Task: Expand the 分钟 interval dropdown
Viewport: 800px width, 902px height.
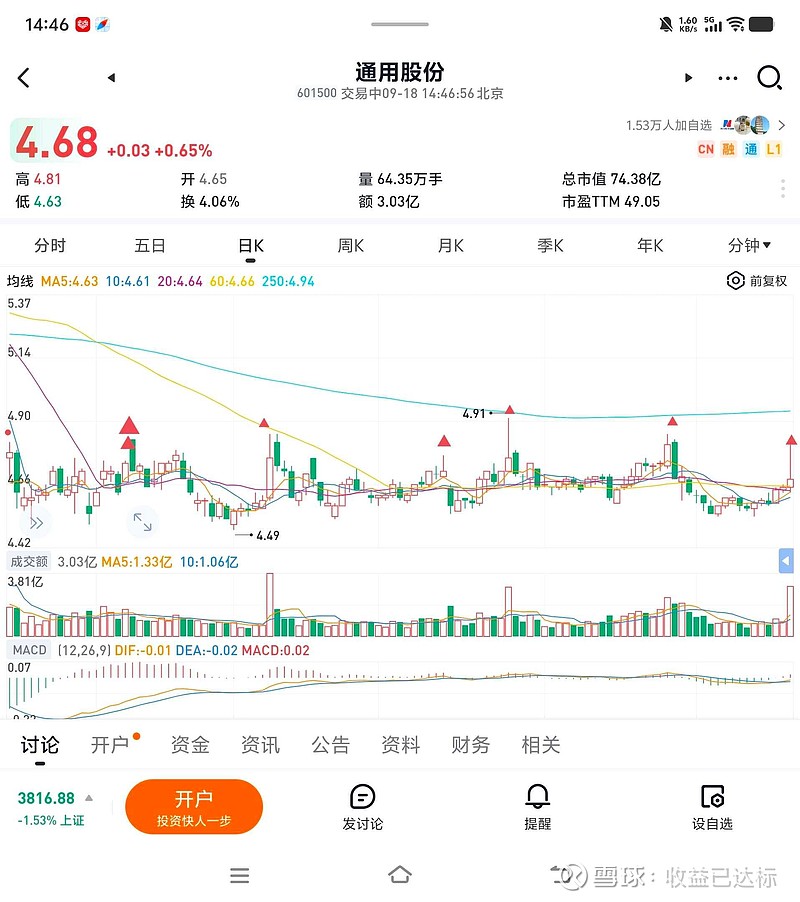Action: pyautogui.click(x=750, y=245)
